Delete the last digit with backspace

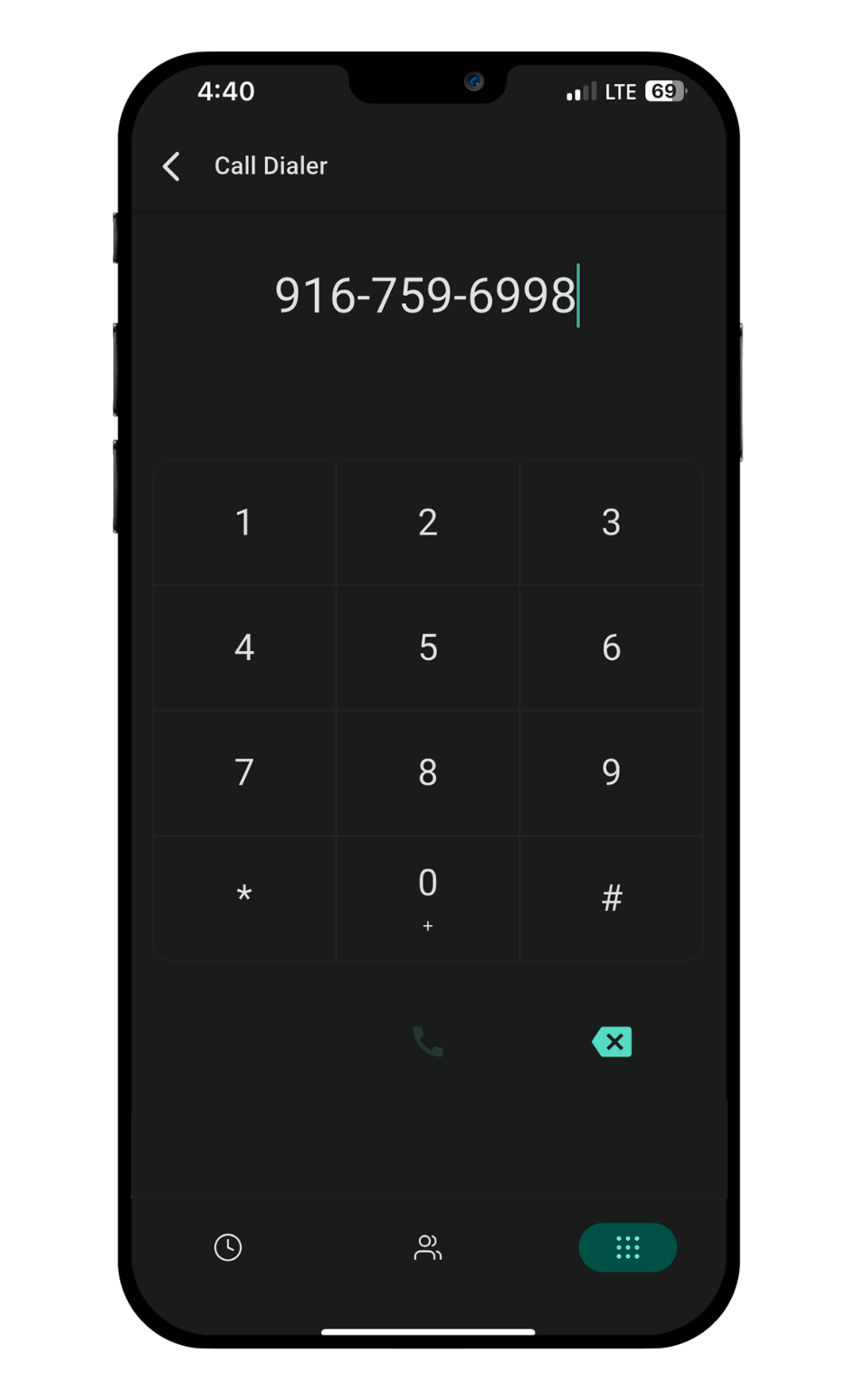(x=613, y=1042)
